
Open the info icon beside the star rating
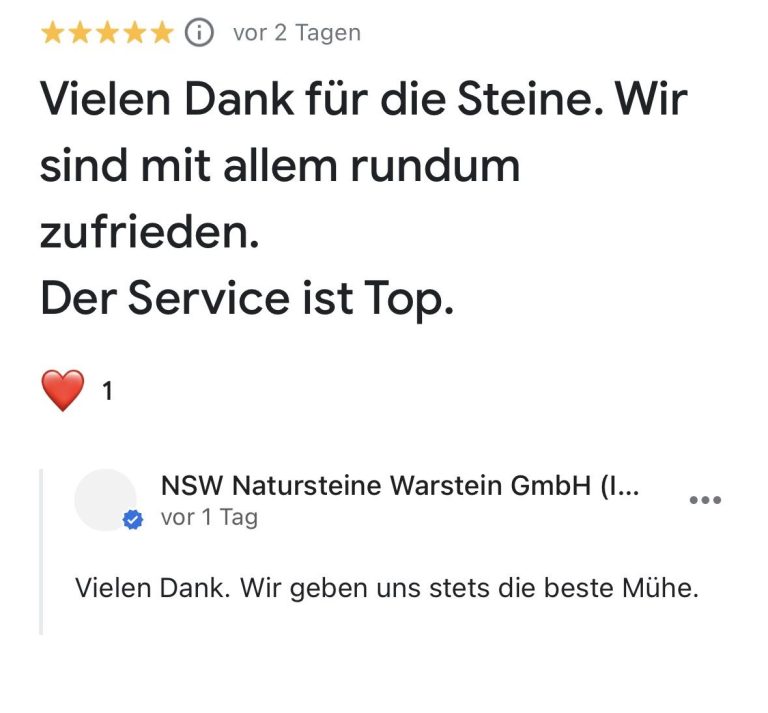click(200, 33)
